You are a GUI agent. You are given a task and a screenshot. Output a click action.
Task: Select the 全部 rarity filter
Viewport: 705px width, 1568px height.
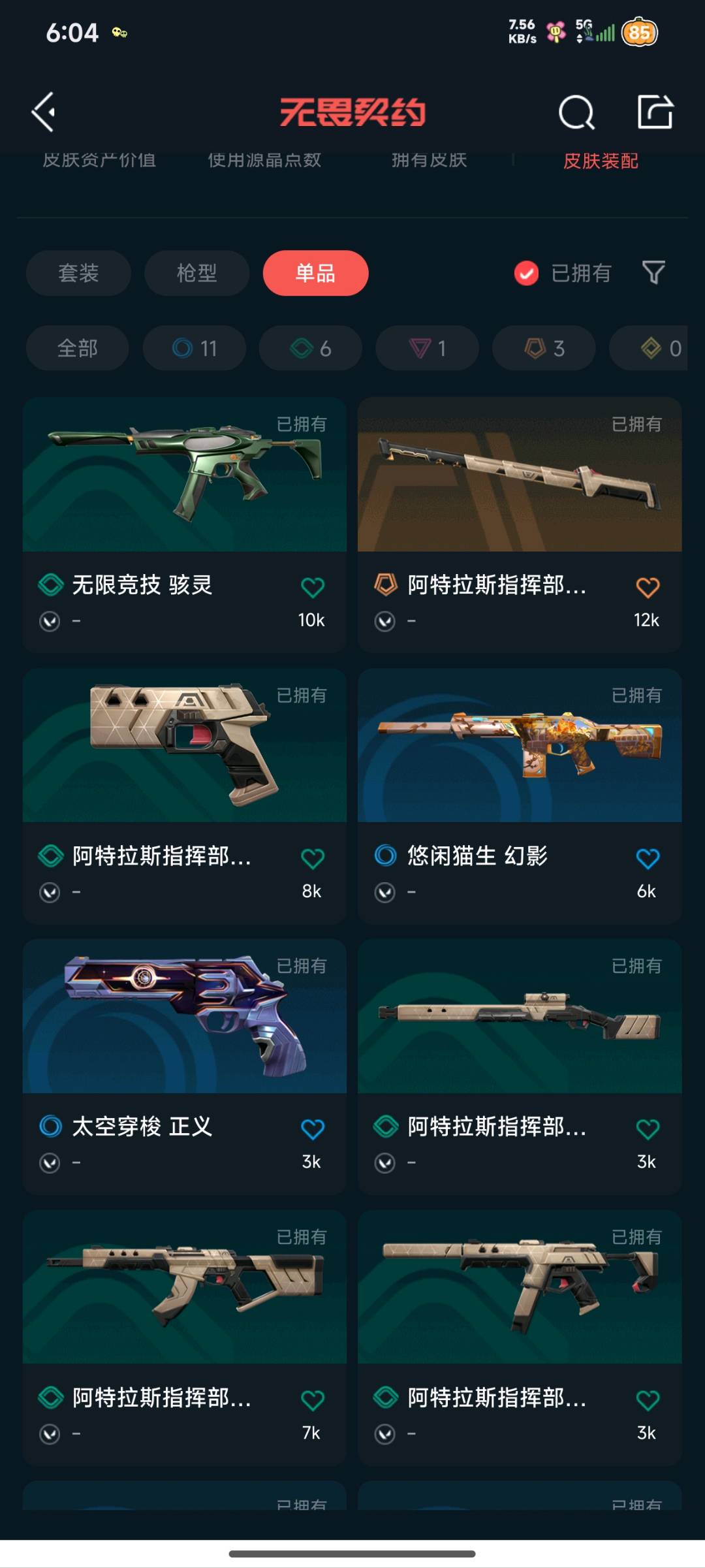click(x=78, y=348)
